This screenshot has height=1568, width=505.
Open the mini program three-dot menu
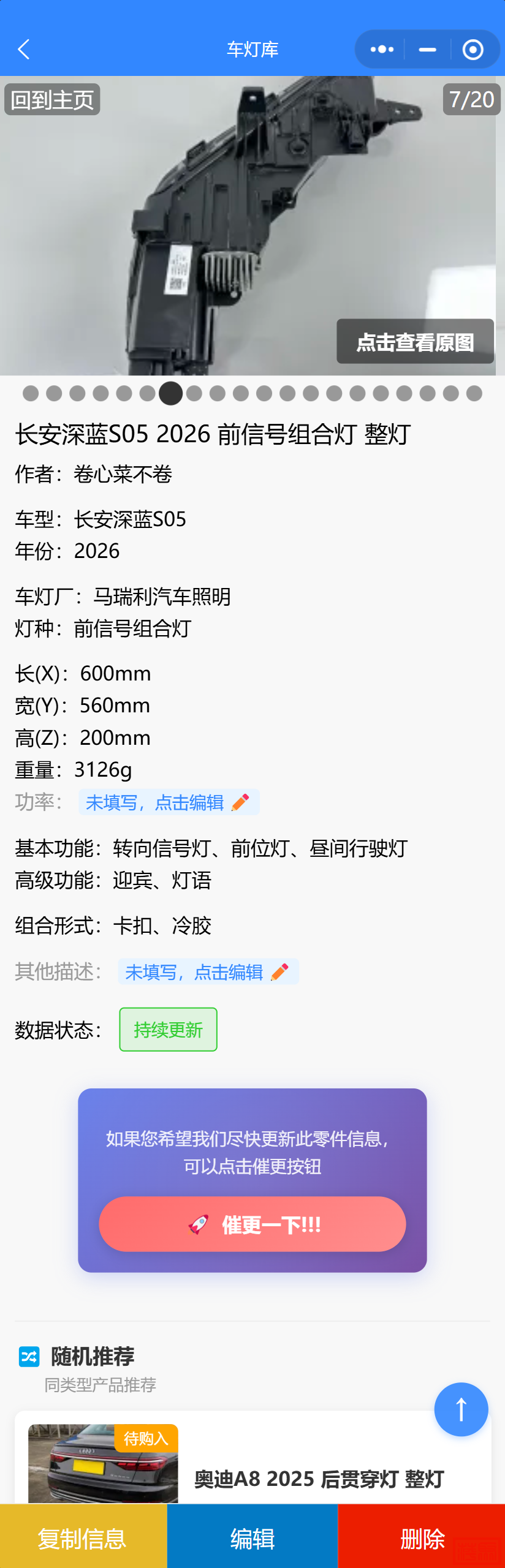tap(382, 49)
